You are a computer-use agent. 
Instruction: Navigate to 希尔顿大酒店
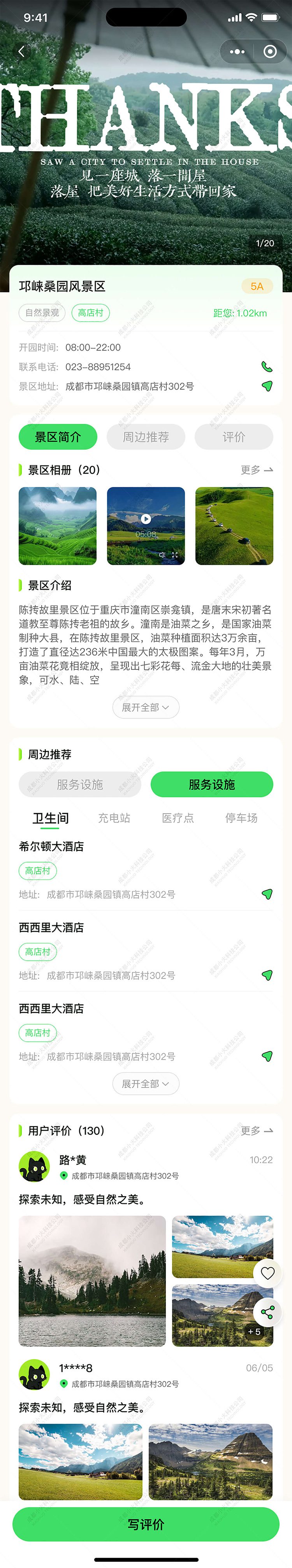coord(266,894)
